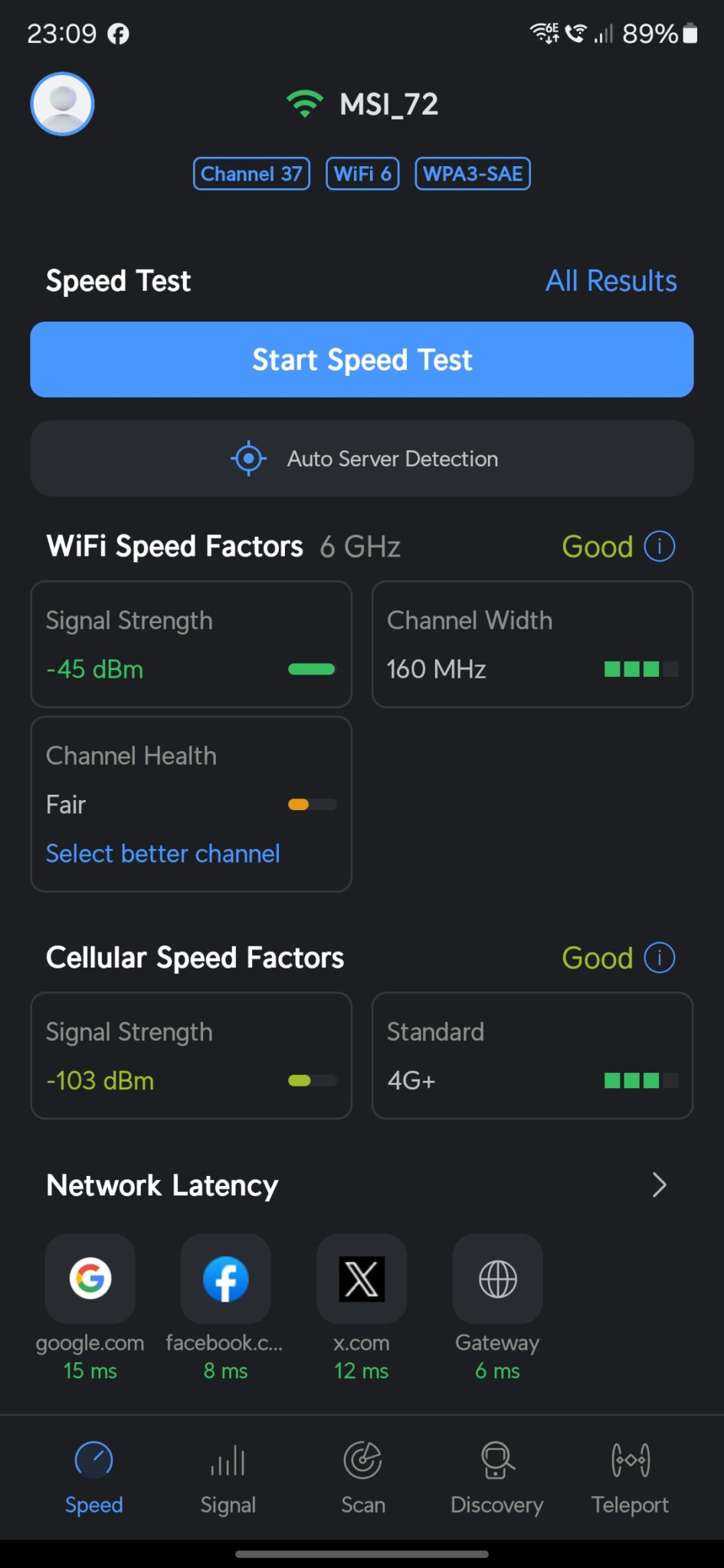724x1568 pixels.
Task: Show info for WiFi Speed Factors
Action: click(660, 547)
